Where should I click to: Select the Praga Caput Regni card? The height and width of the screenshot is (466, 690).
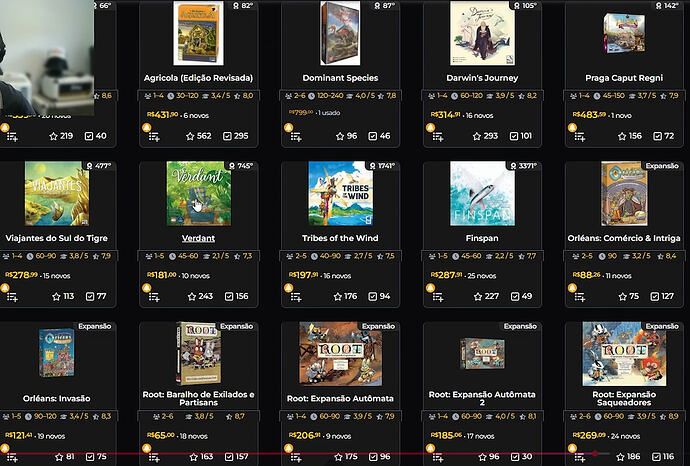click(x=624, y=77)
